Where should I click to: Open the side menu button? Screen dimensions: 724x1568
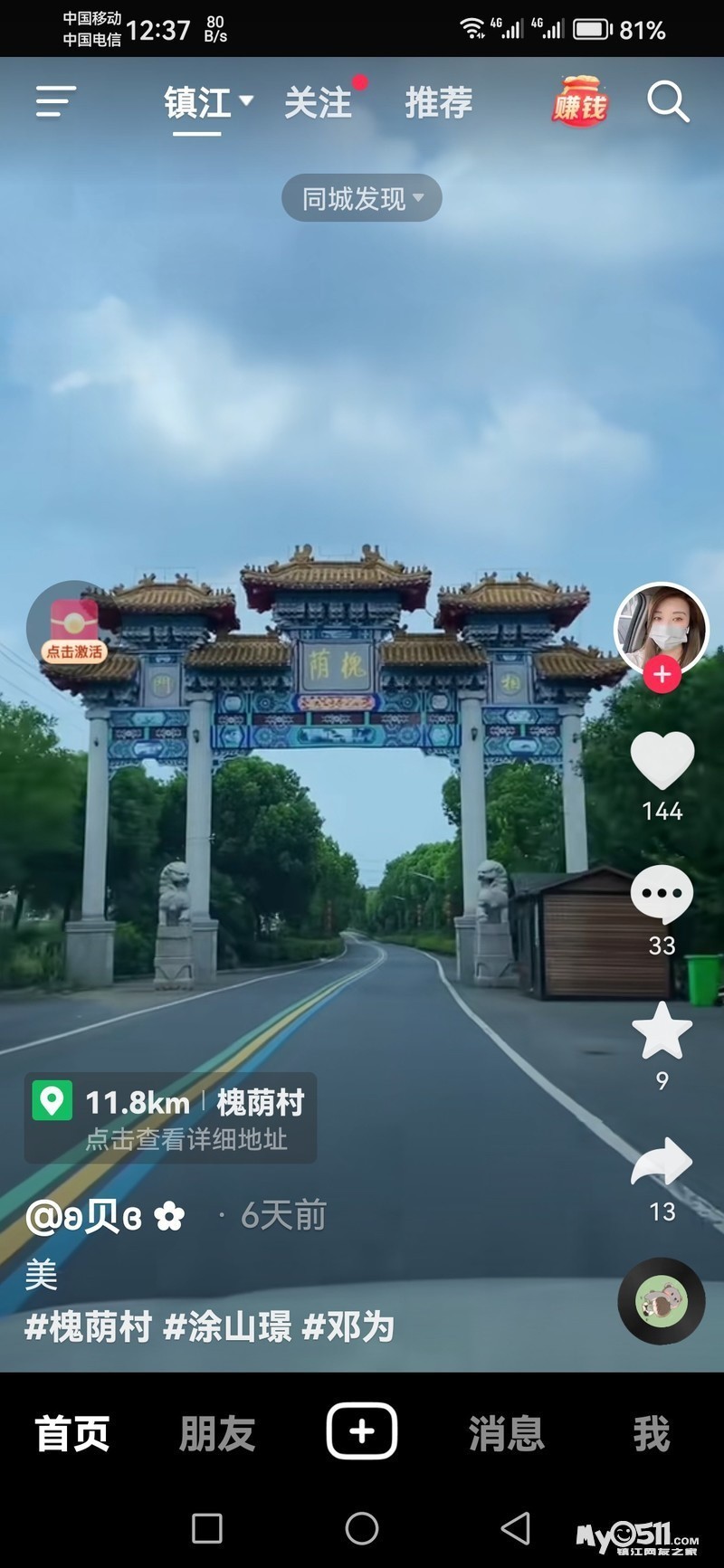[x=55, y=101]
